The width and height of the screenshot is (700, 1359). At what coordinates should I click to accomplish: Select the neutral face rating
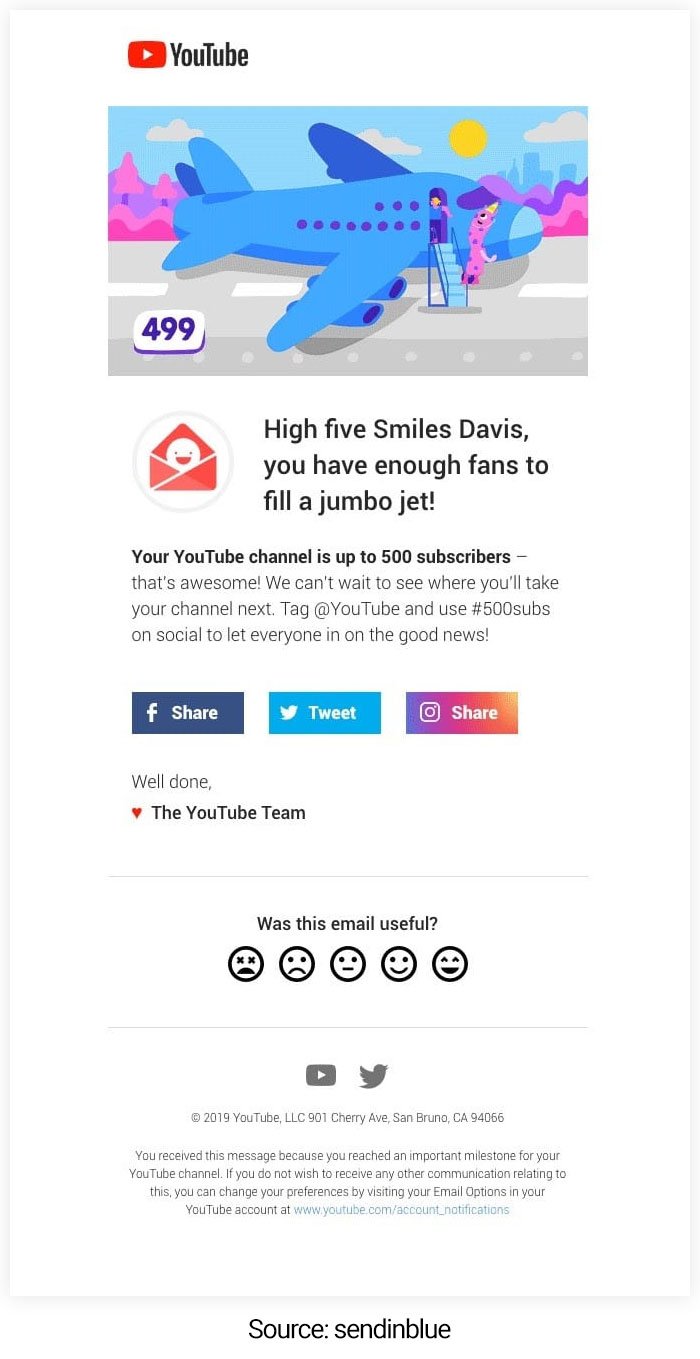pyautogui.click(x=348, y=964)
